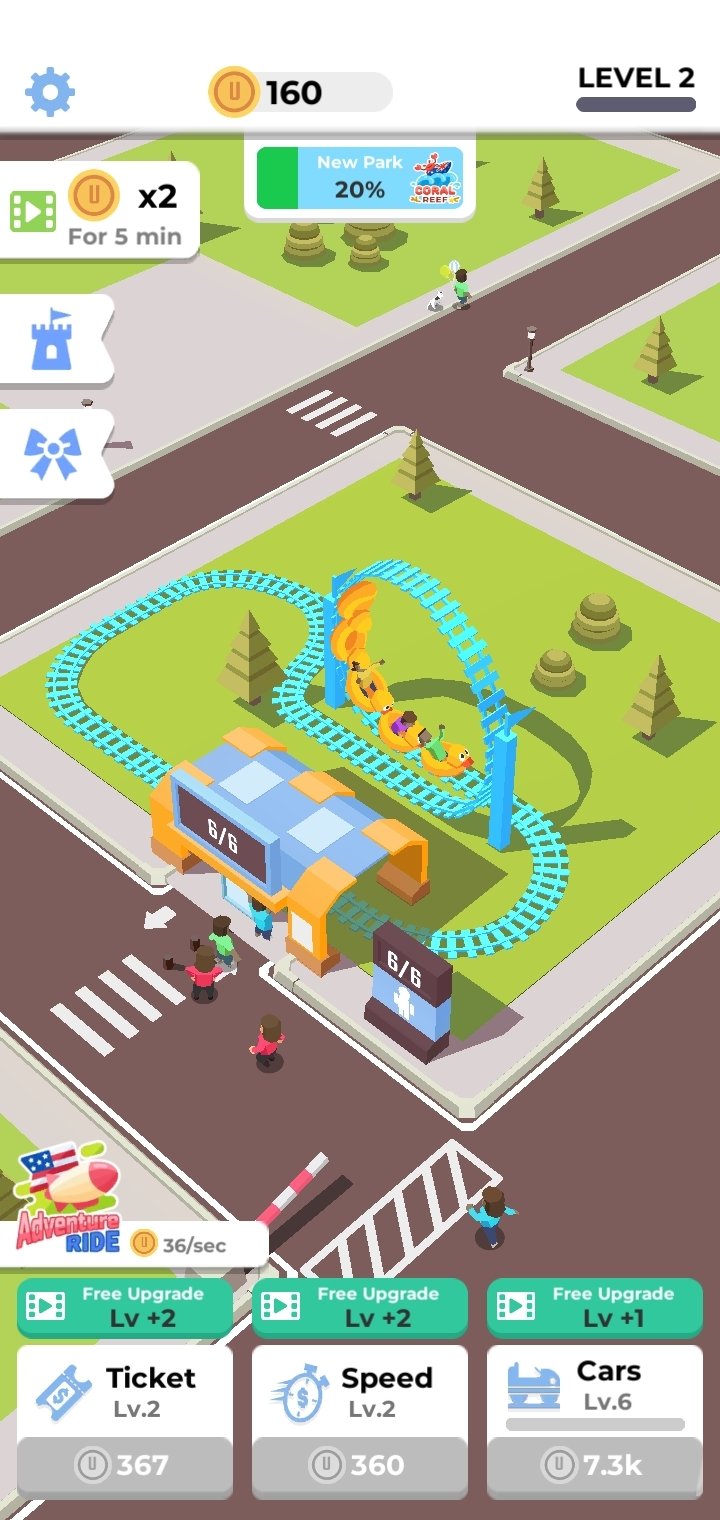Upgrade Cars for 7.3k coins
The height and width of the screenshot is (1520, 720).
(x=595, y=1421)
